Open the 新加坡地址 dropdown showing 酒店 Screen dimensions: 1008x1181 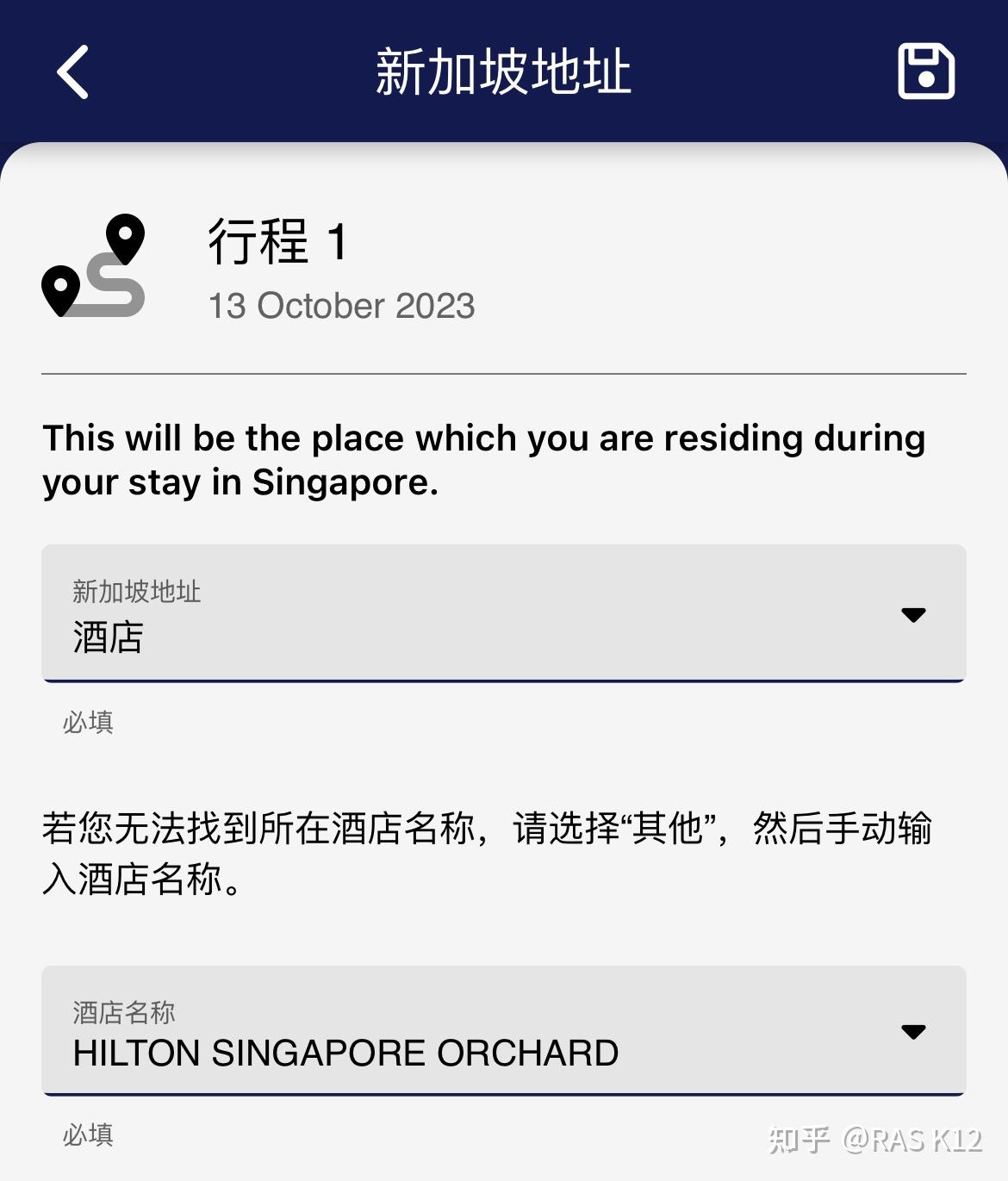504,613
